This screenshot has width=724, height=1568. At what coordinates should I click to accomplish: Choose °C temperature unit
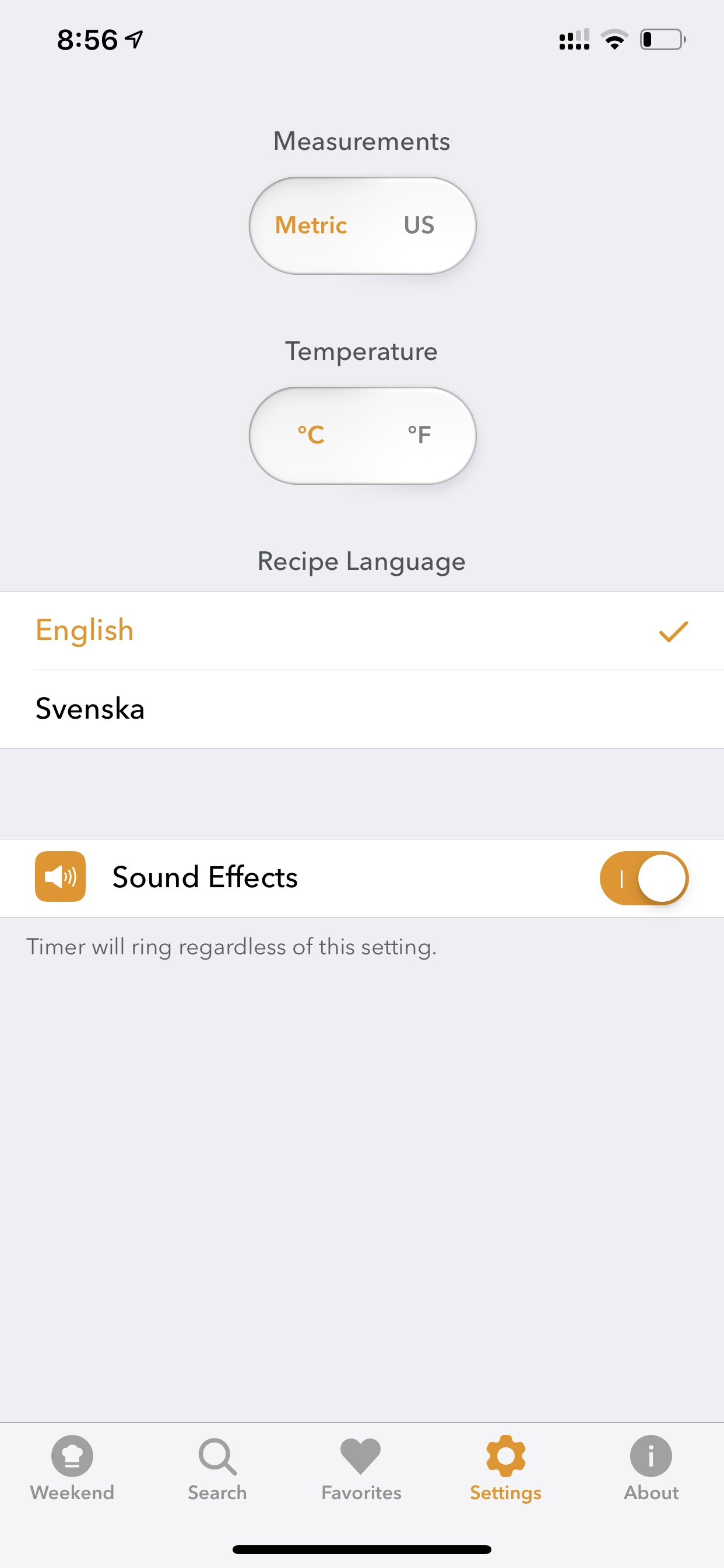point(311,435)
